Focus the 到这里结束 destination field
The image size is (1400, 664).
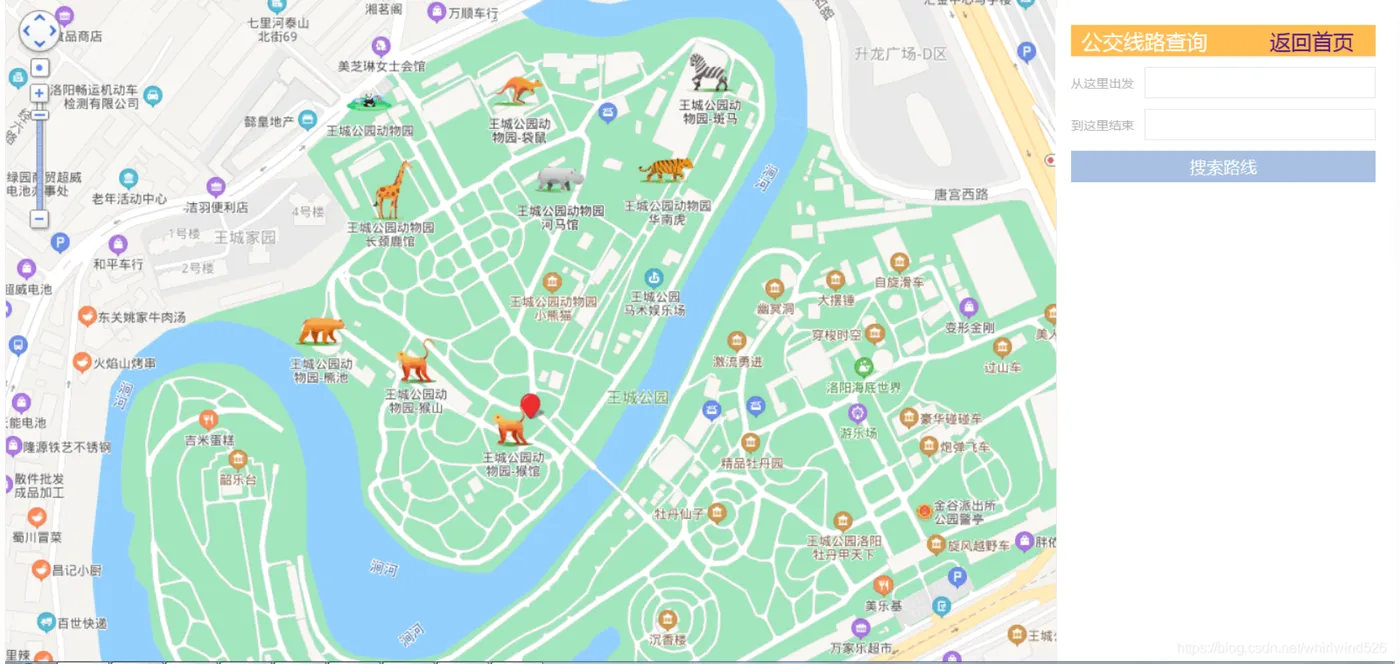click(1259, 125)
